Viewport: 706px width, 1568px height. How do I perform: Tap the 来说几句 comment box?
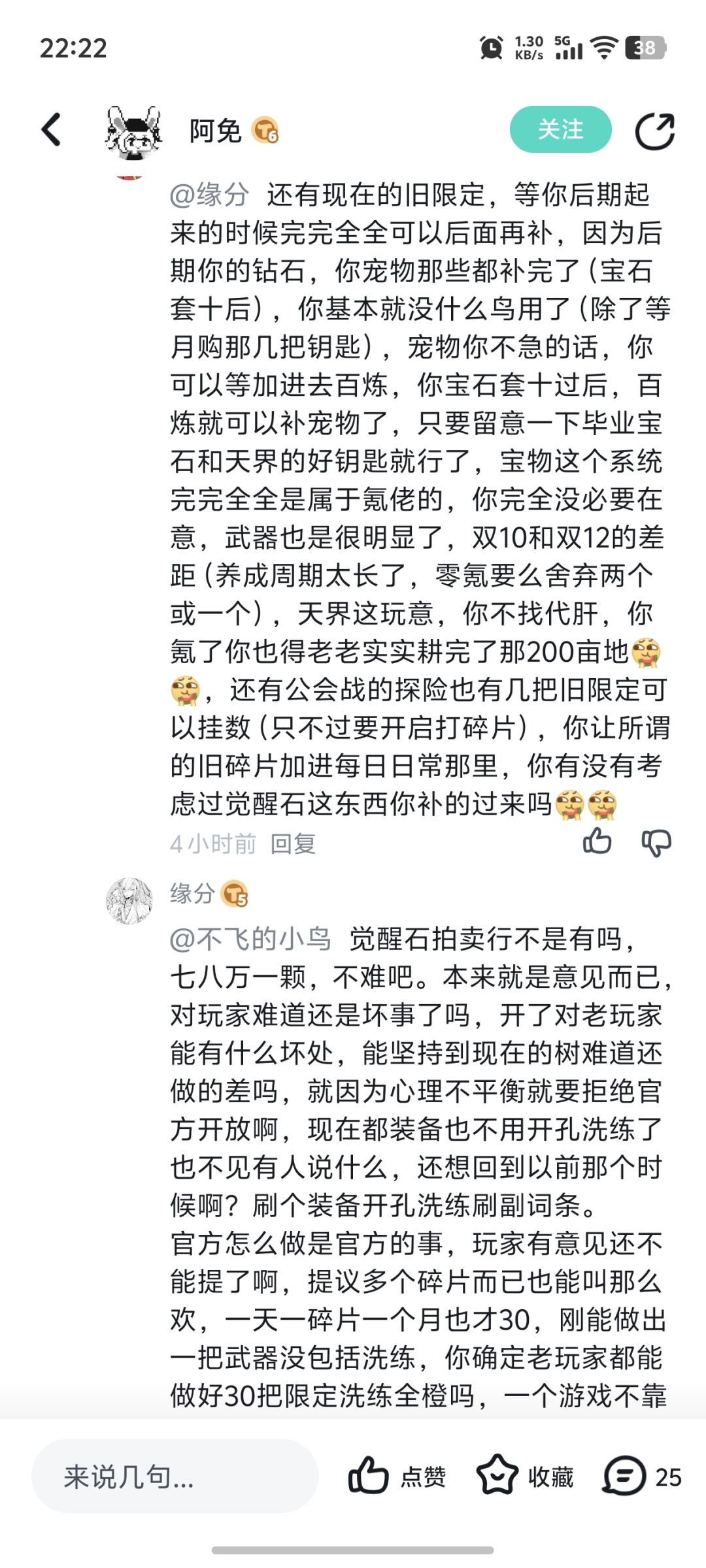click(x=175, y=1476)
